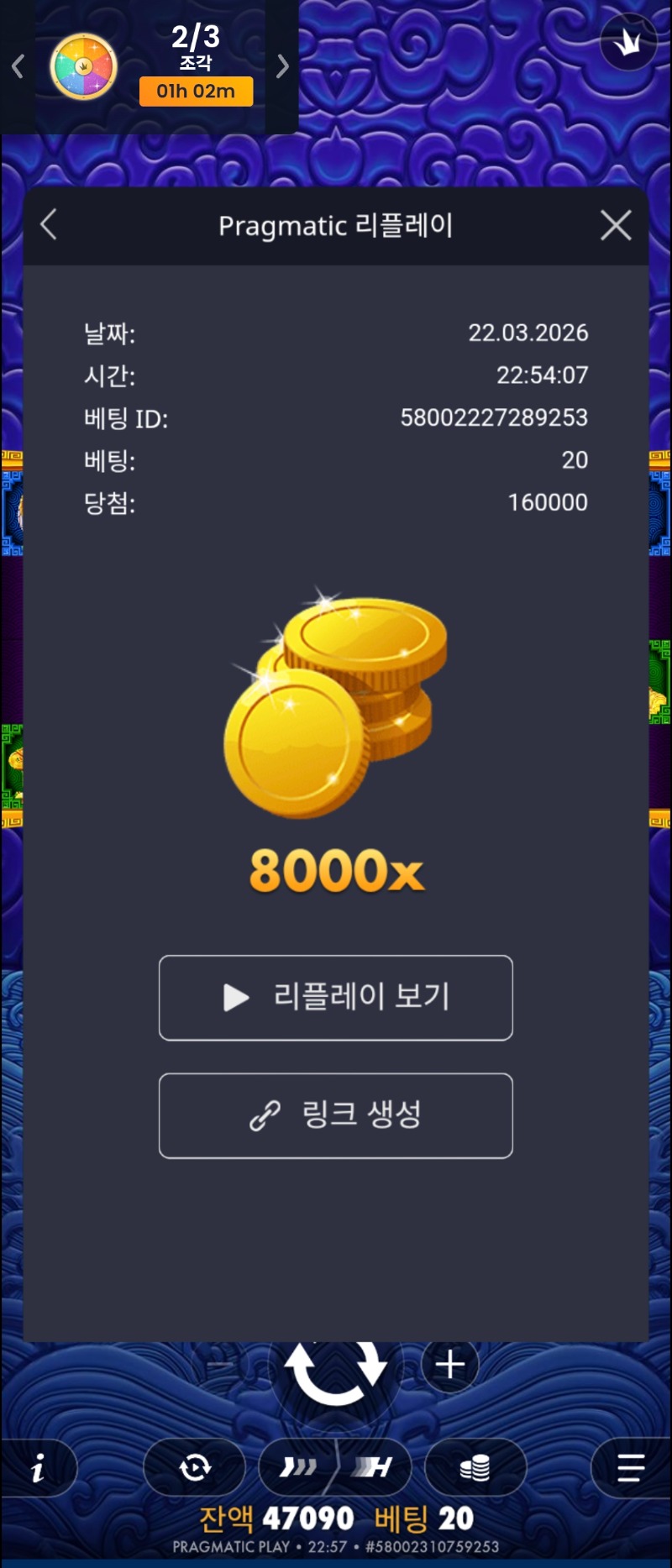Close the Pragmatic replay dialog
The width and height of the screenshot is (672, 1568).
616,225
